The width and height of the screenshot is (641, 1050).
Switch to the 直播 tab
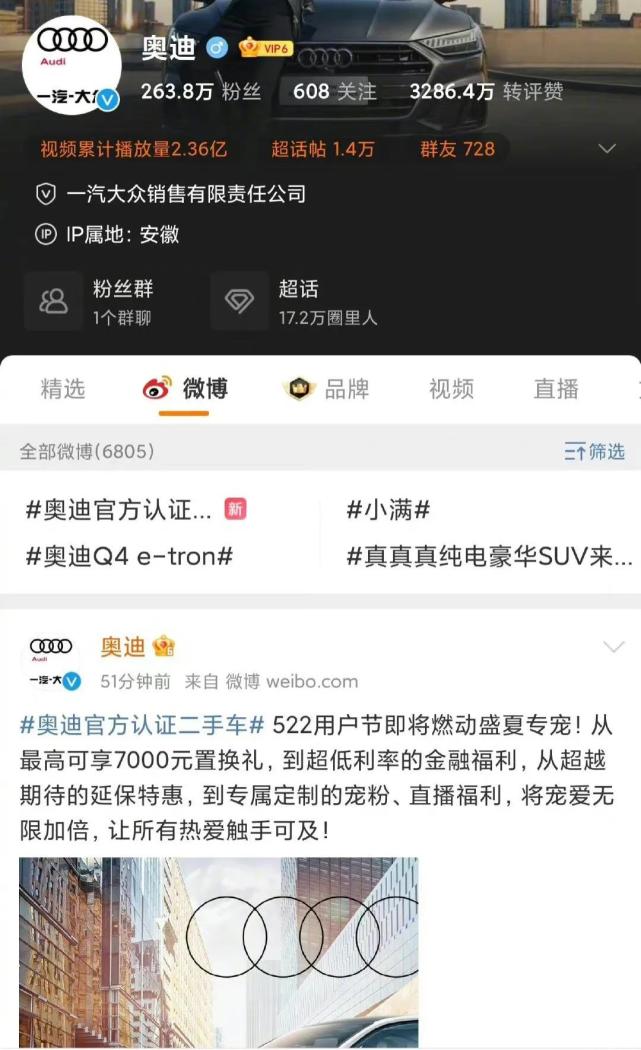coord(555,389)
